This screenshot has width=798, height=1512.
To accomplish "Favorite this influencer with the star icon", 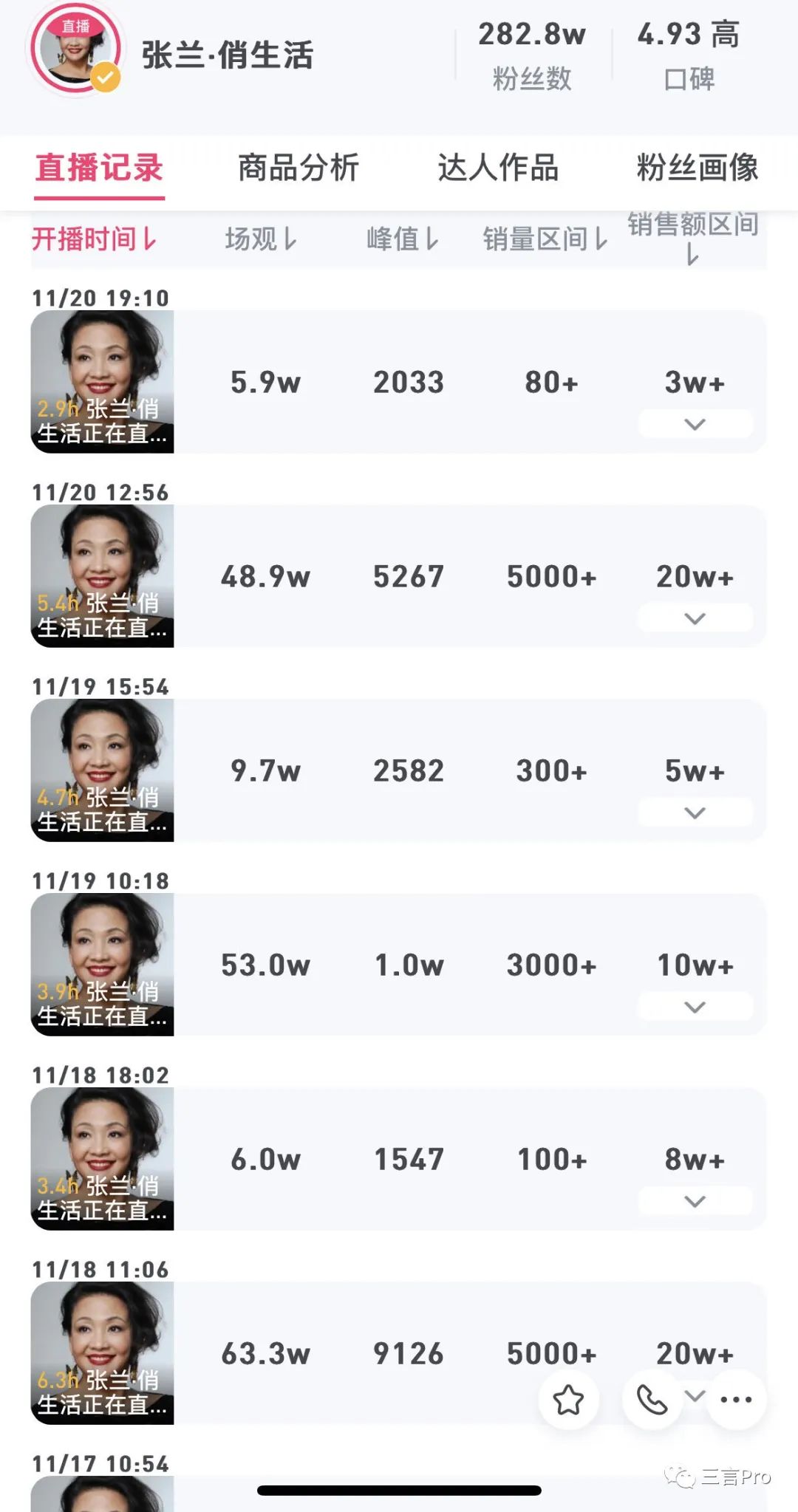I will [568, 1400].
